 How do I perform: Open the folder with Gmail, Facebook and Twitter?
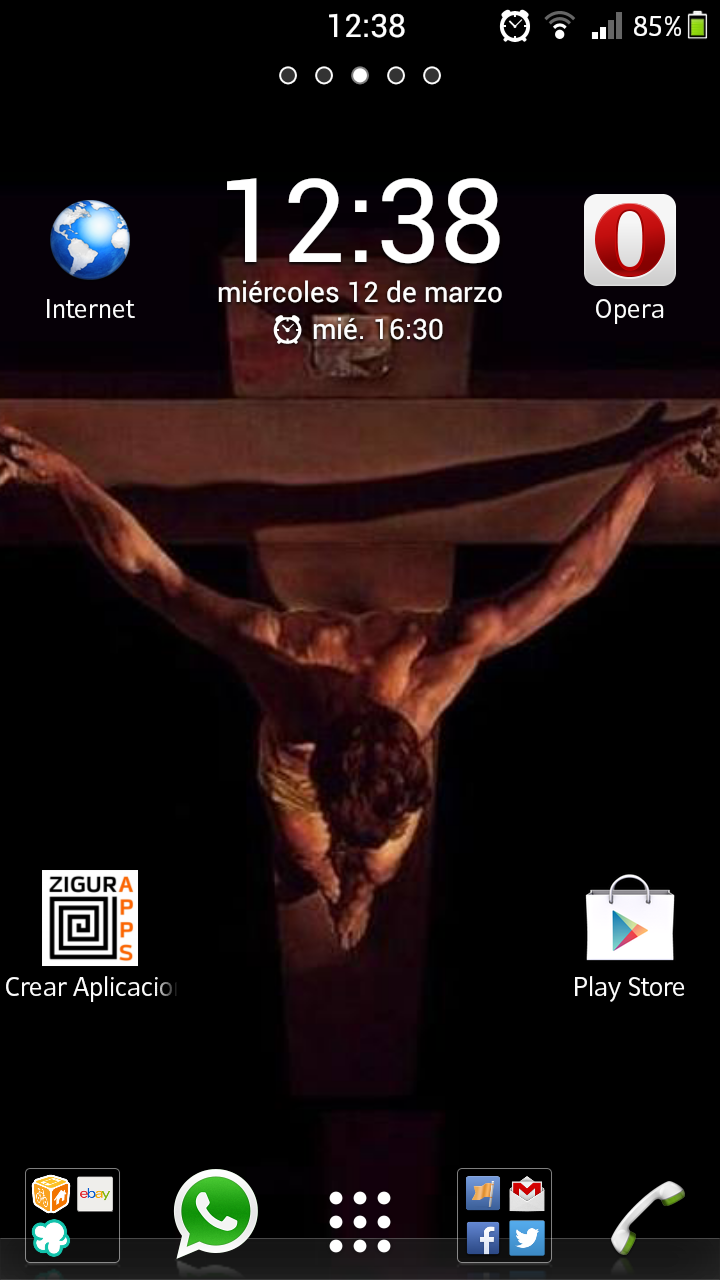click(x=504, y=1215)
